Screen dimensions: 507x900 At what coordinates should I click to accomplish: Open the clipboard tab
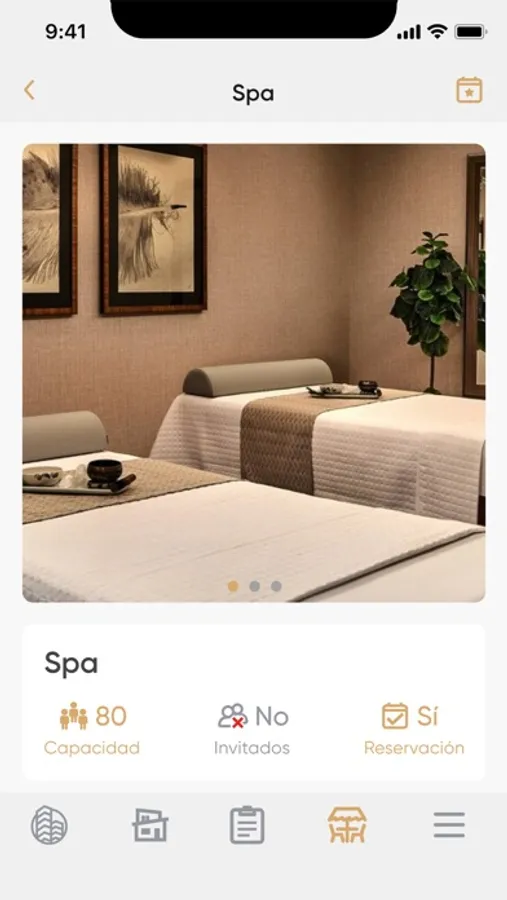point(247,825)
